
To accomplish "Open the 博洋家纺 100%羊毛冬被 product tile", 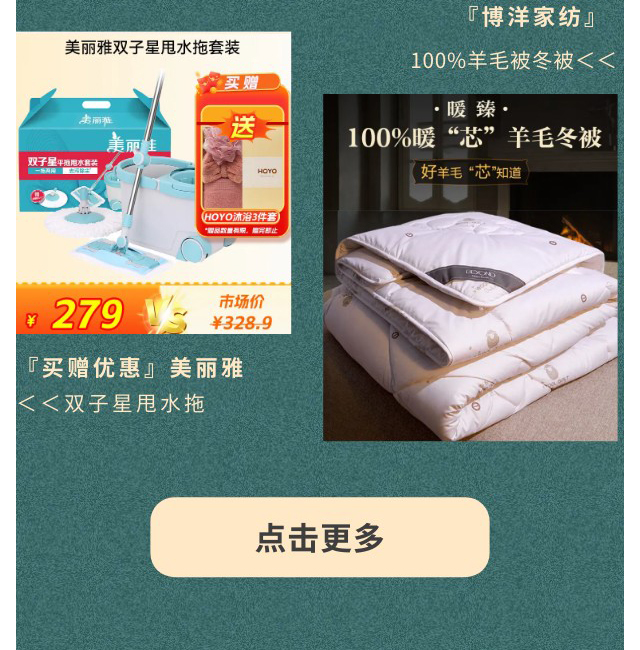I will (470, 267).
